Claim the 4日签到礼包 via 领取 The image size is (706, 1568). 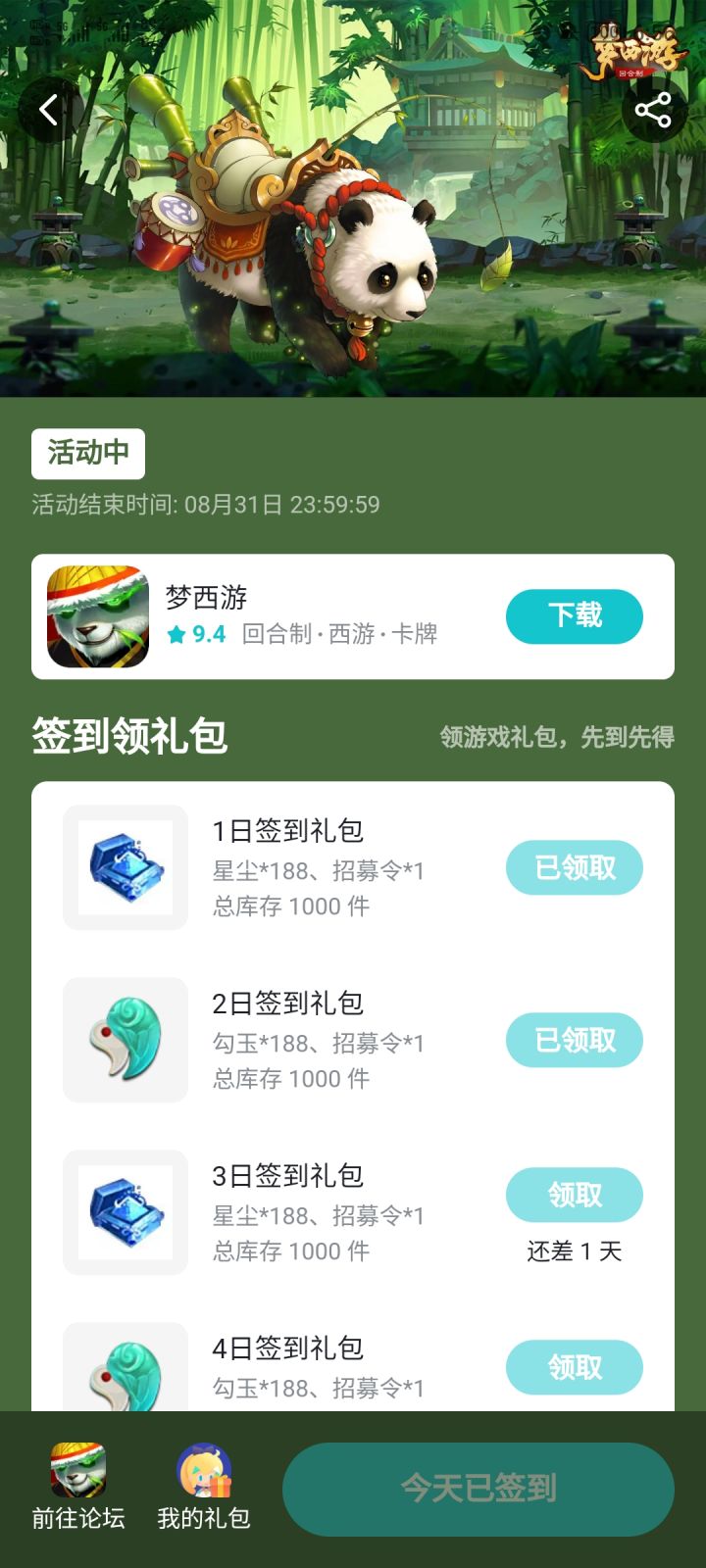[574, 1367]
